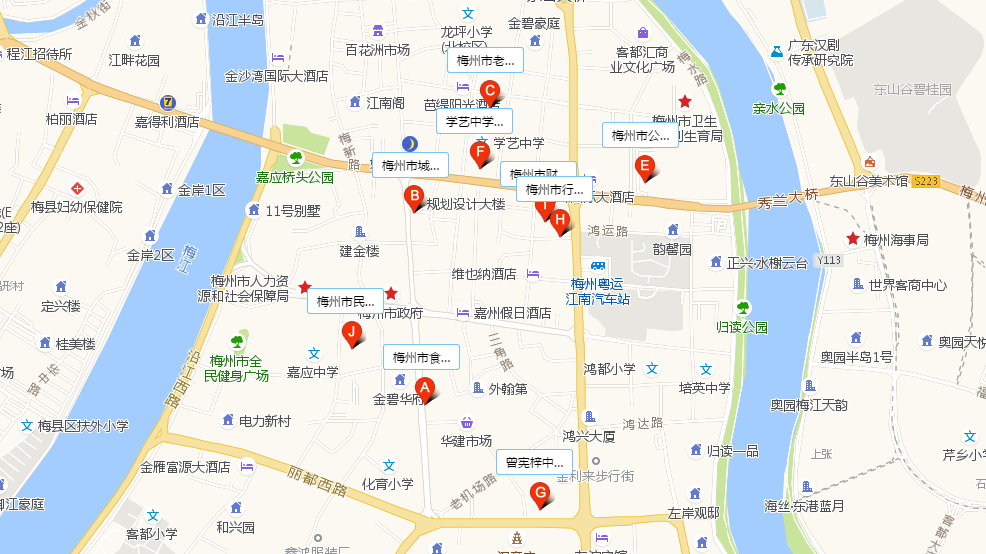Select marker J near 嘉应中学
Image resolution: width=986 pixels, height=554 pixels.
pos(351,332)
